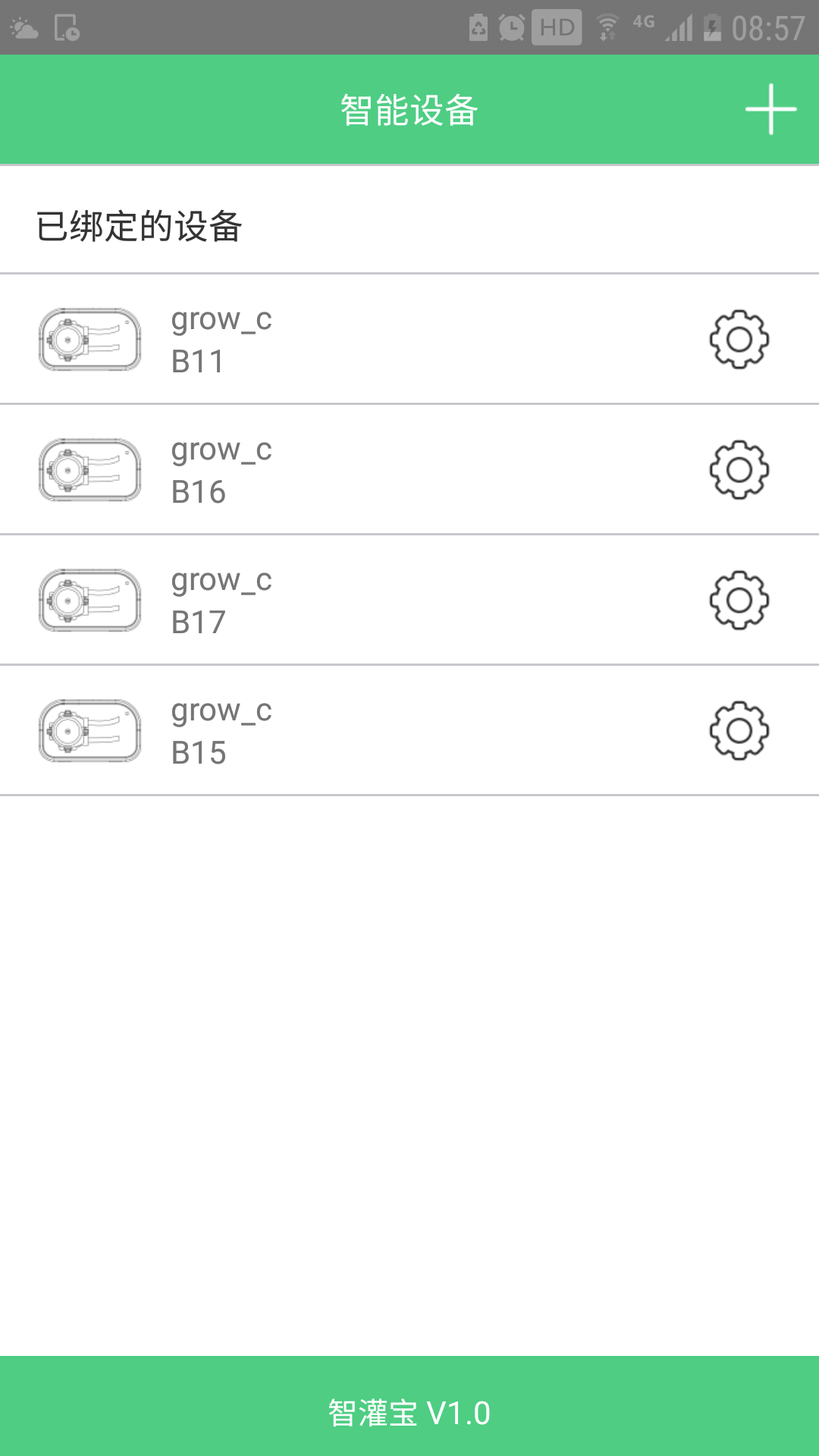Open settings for device B15
The image size is (819, 1456).
(x=739, y=731)
